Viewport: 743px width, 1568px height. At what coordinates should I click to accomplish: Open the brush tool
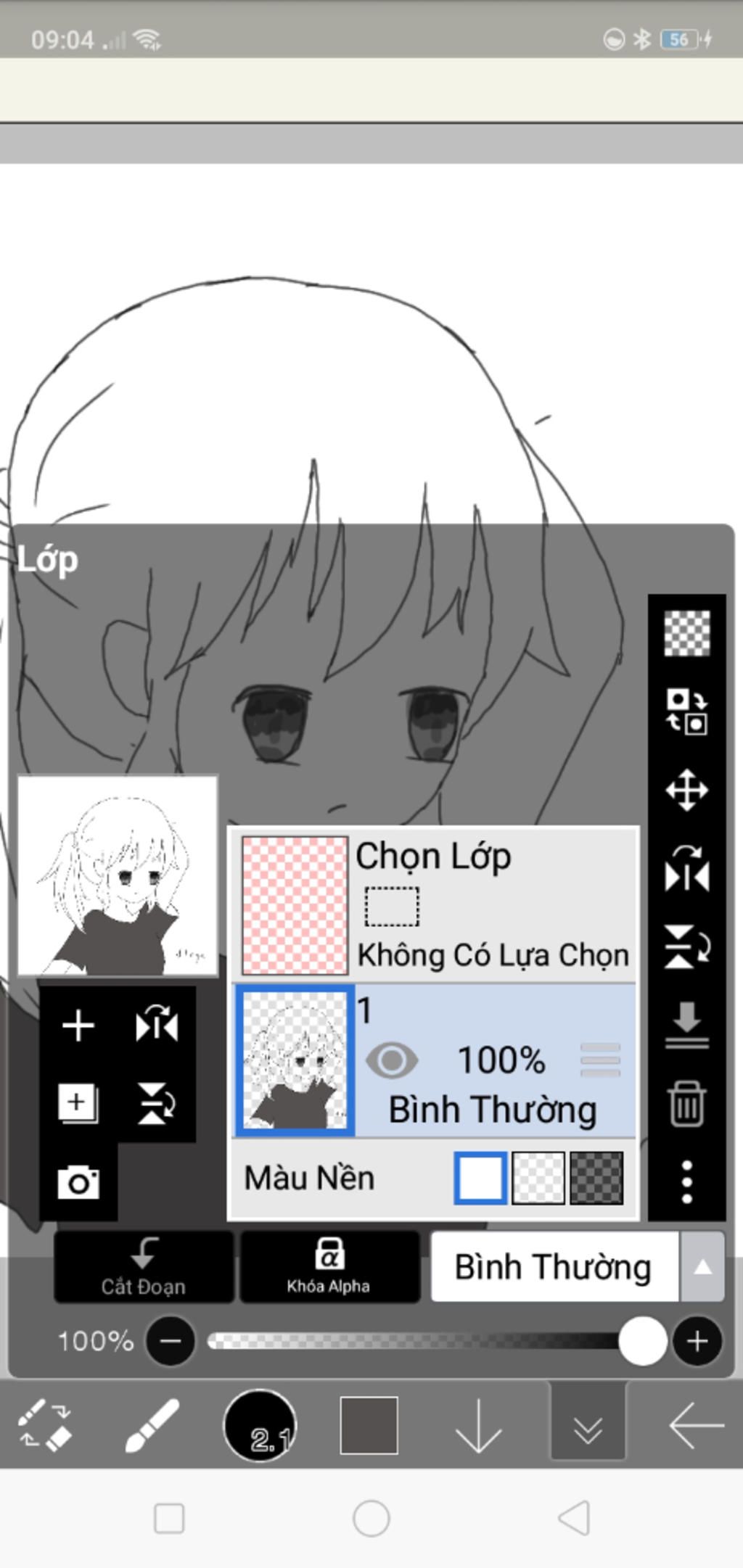(x=152, y=1425)
